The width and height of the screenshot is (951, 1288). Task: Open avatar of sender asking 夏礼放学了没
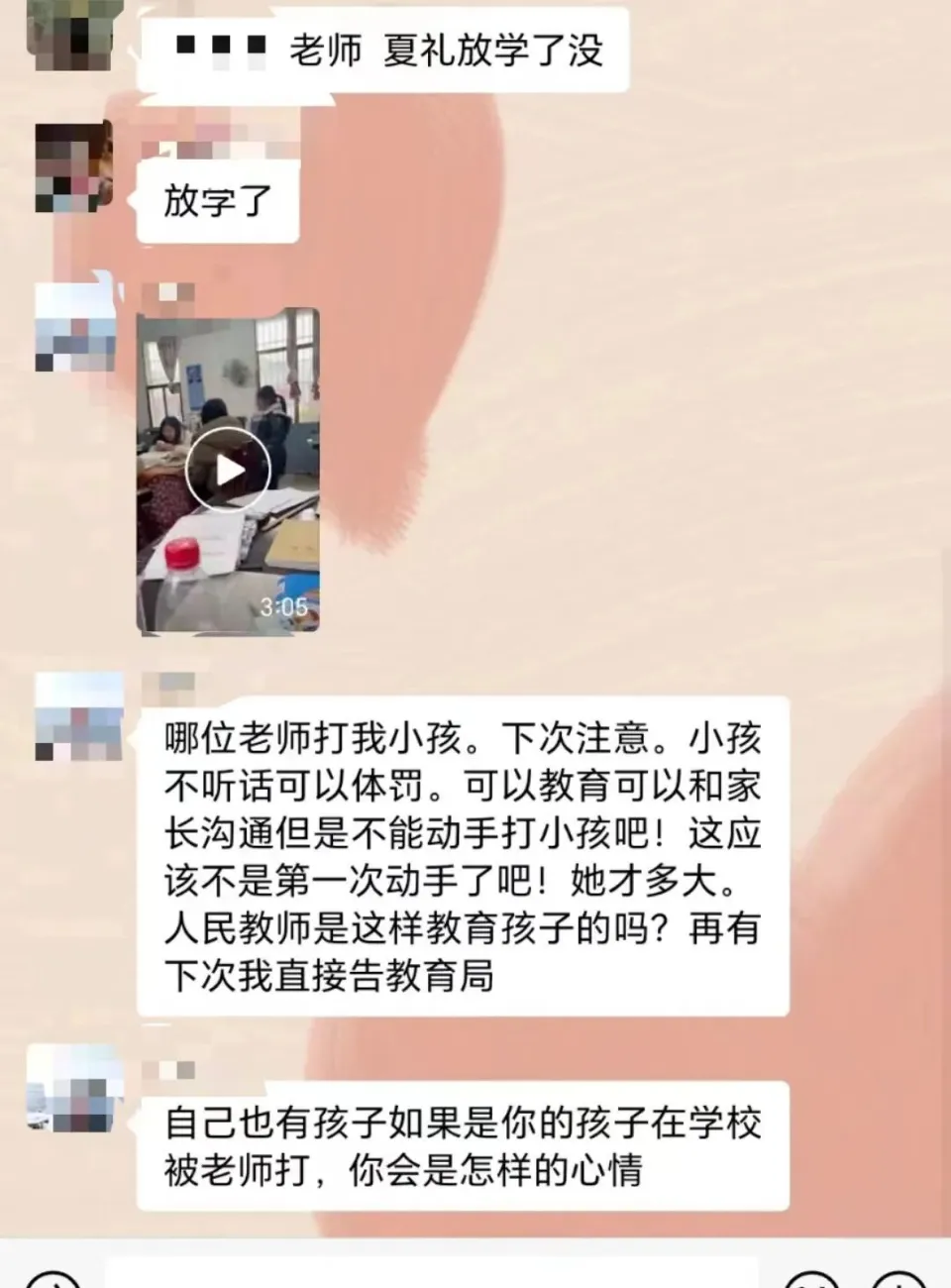click(72, 33)
